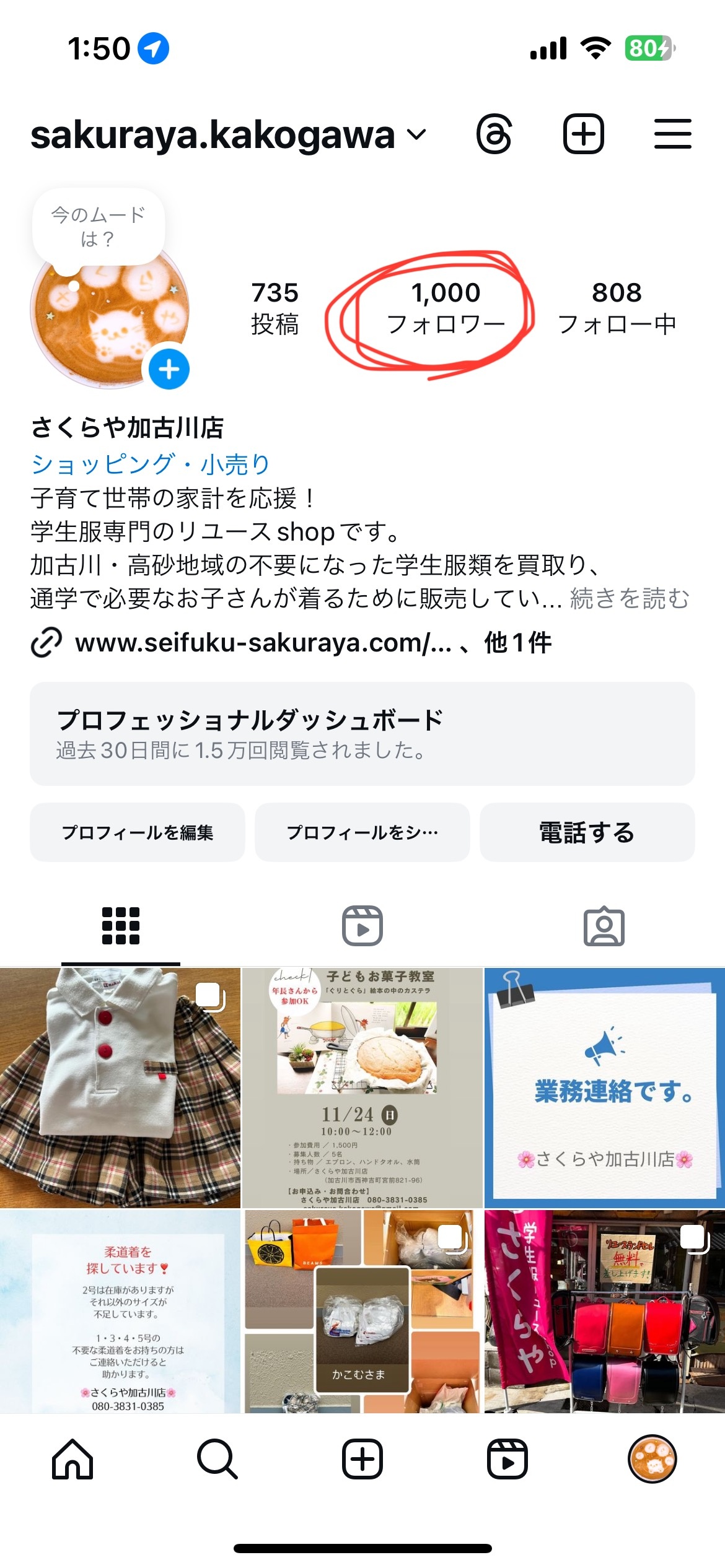Tap プロフィールを編集 button
This screenshot has height=1568, width=725.
click(x=138, y=832)
